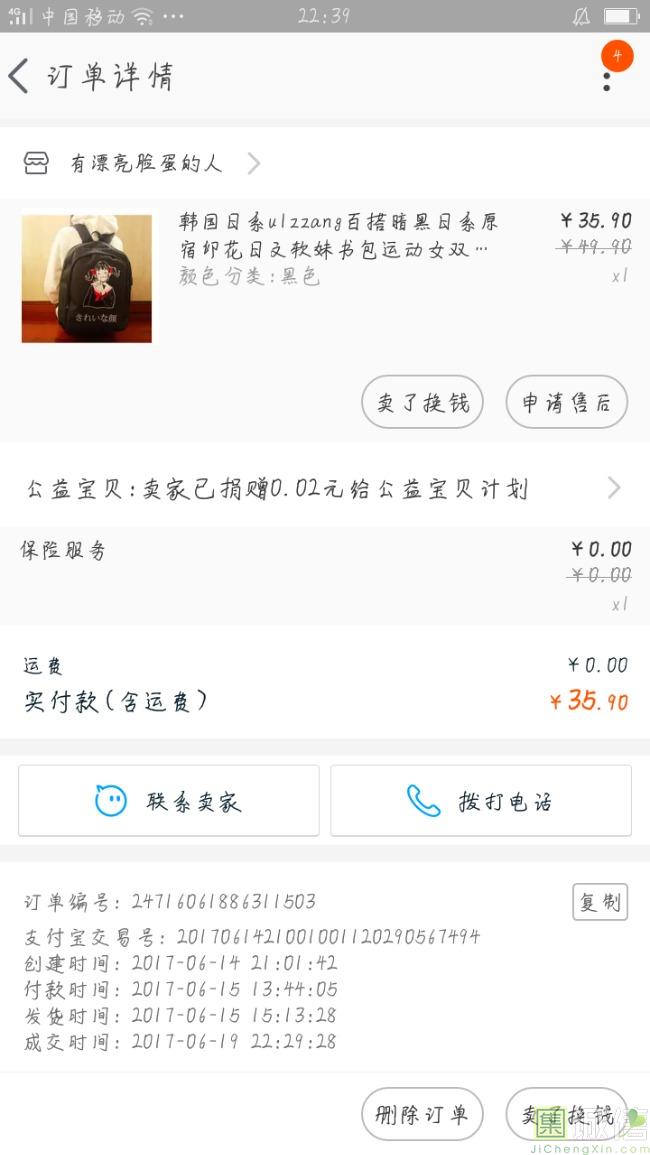The width and height of the screenshot is (650, 1155).
Task: Tap 拨打电话 to call the seller
Action: click(481, 801)
